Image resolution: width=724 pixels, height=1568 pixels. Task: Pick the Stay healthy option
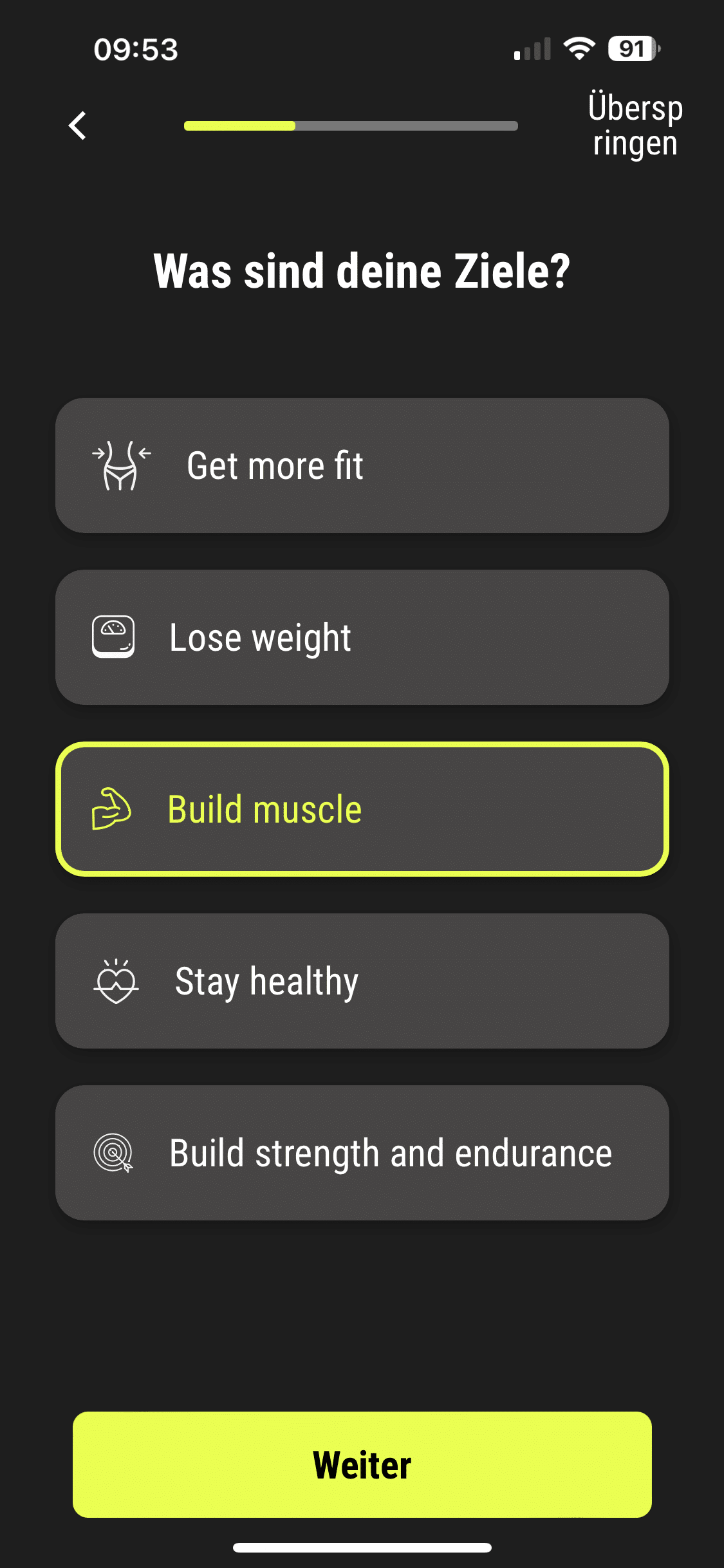(x=362, y=981)
